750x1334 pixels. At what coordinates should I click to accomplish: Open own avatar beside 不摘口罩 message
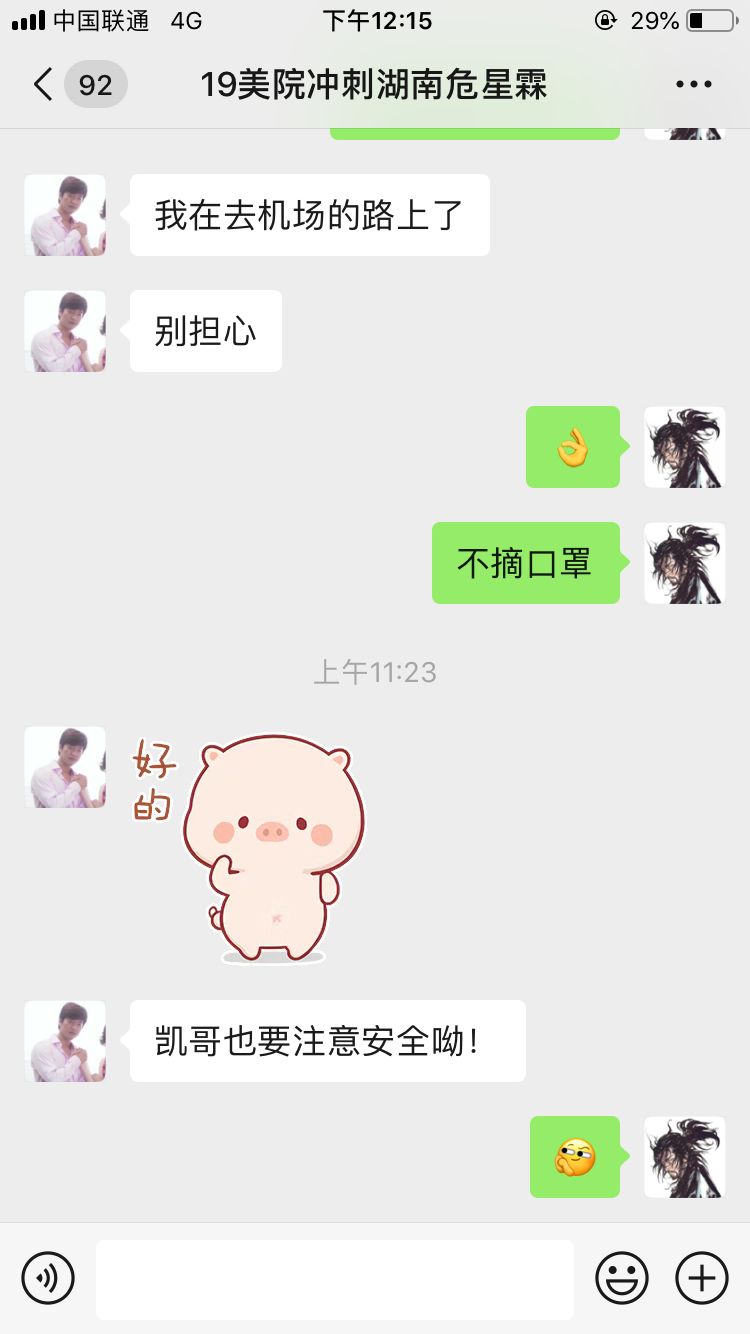684,563
